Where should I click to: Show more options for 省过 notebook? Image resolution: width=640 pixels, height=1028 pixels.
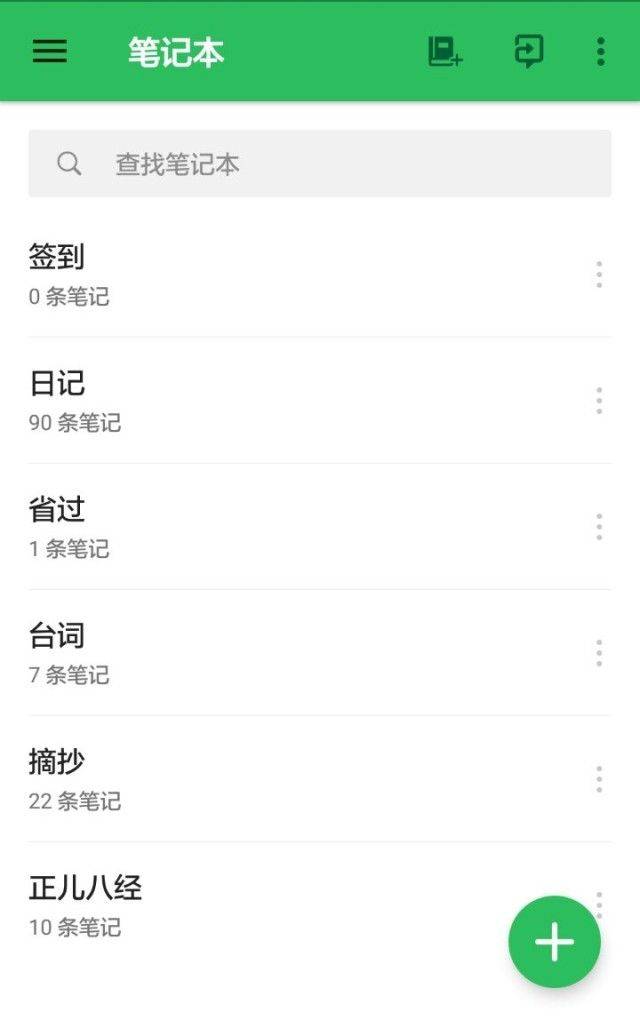pos(599,526)
